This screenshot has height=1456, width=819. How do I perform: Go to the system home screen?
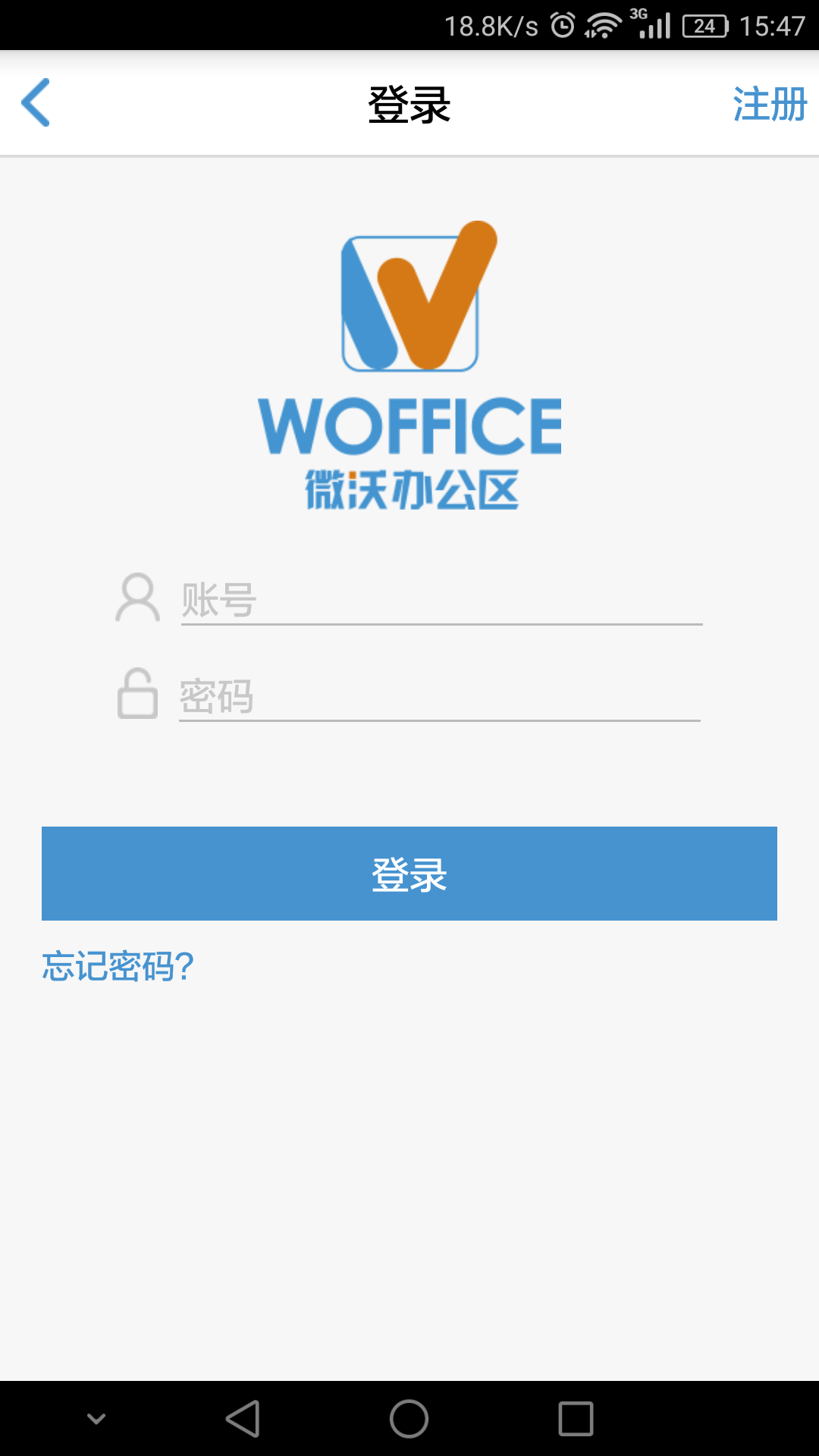click(x=409, y=1419)
